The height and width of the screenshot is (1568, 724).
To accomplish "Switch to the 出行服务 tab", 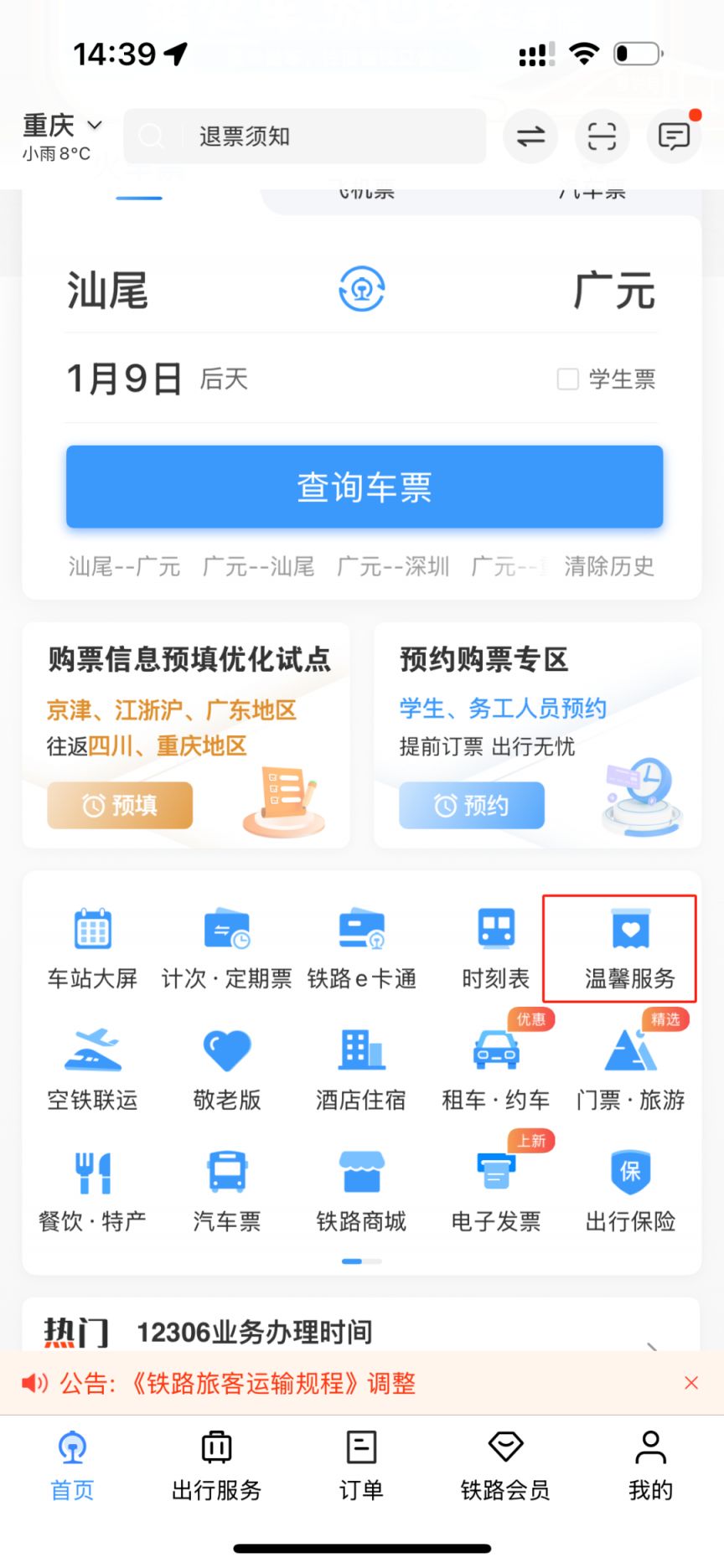I will 216,1466.
